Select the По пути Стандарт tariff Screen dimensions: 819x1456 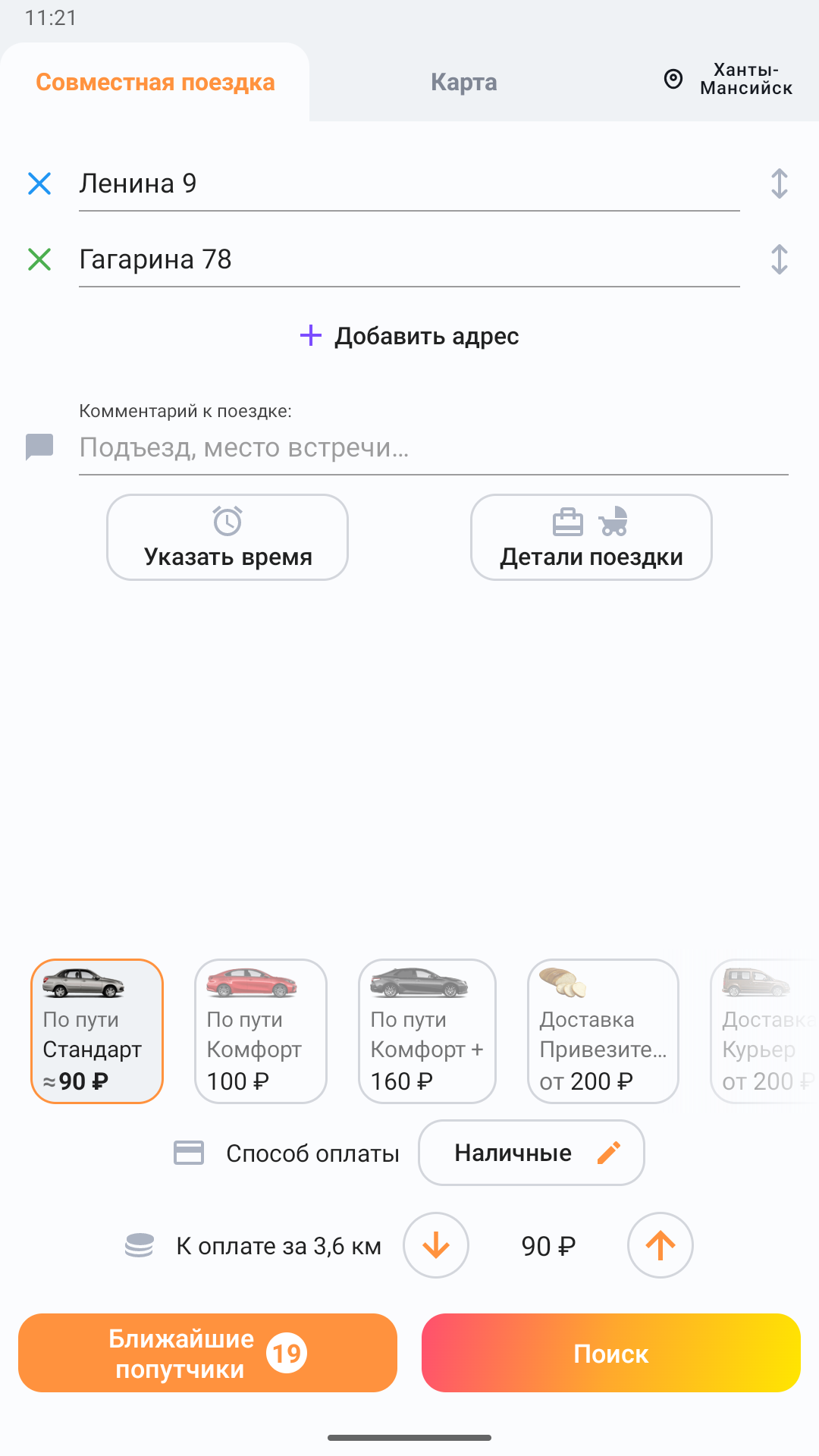point(97,1031)
